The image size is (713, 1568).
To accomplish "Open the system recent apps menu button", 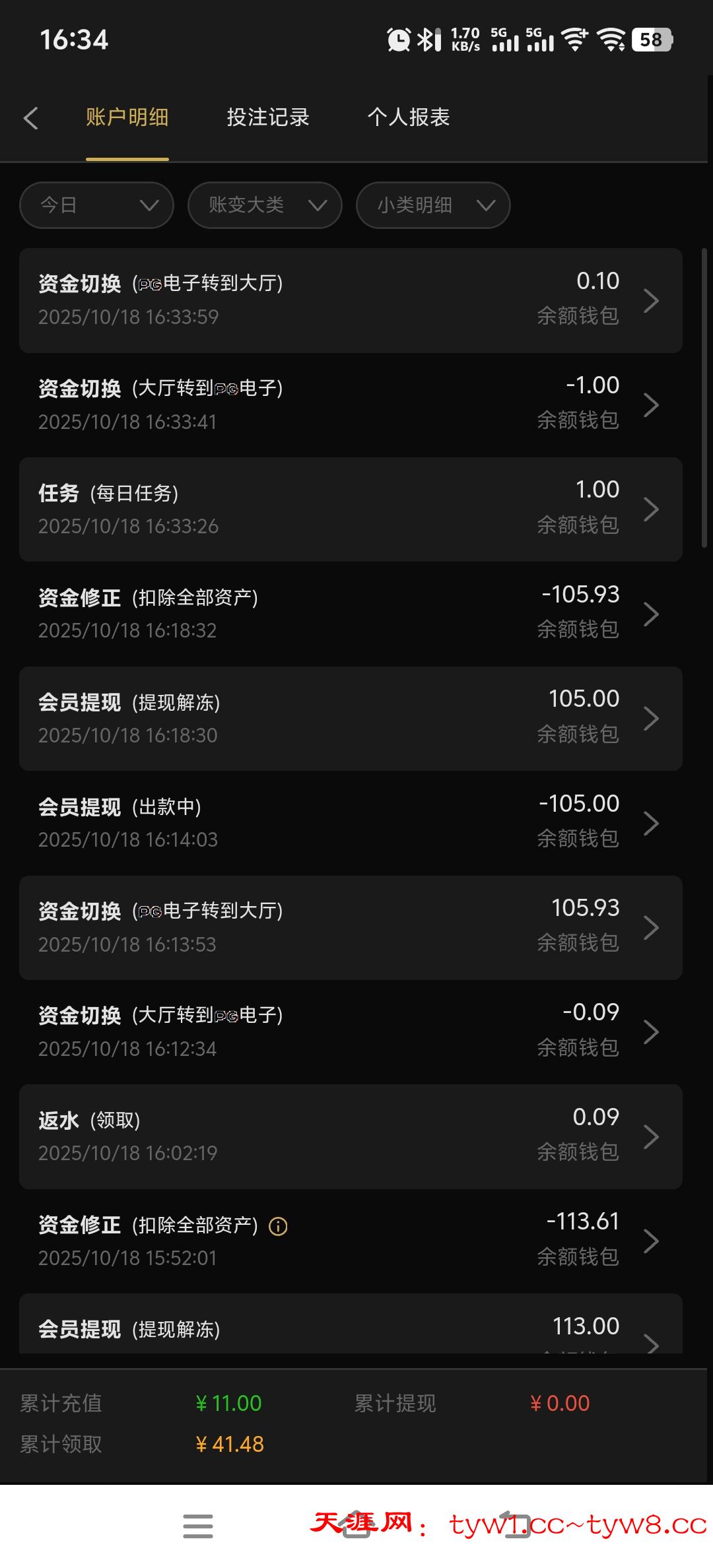I will [197, 1526].
